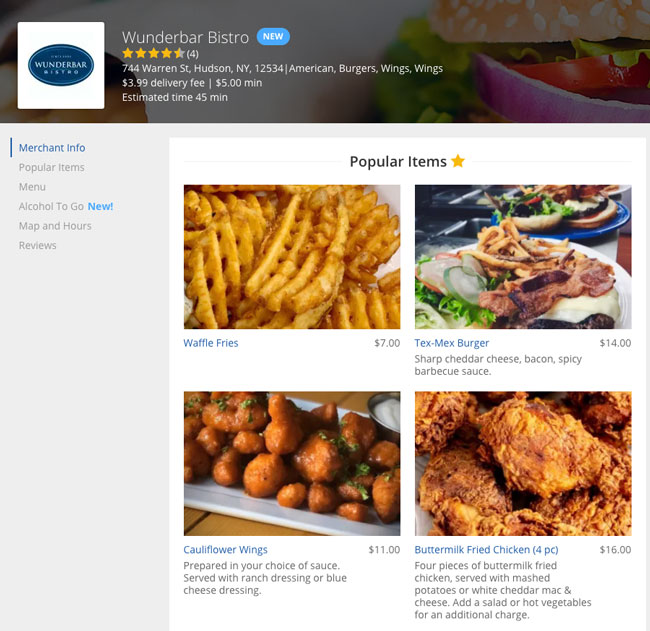Jump to the Popular Items section

(x=51, y=167)
